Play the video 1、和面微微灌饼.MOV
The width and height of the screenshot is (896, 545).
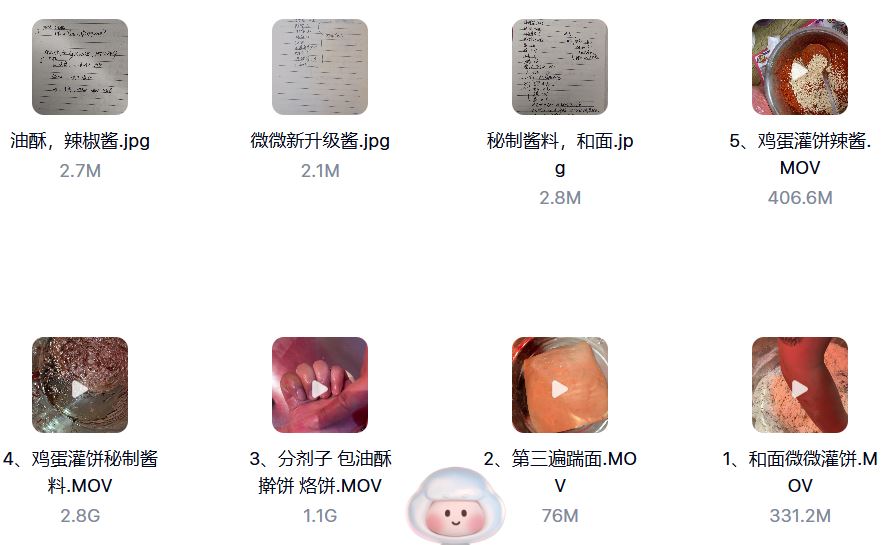coord(800,385)
